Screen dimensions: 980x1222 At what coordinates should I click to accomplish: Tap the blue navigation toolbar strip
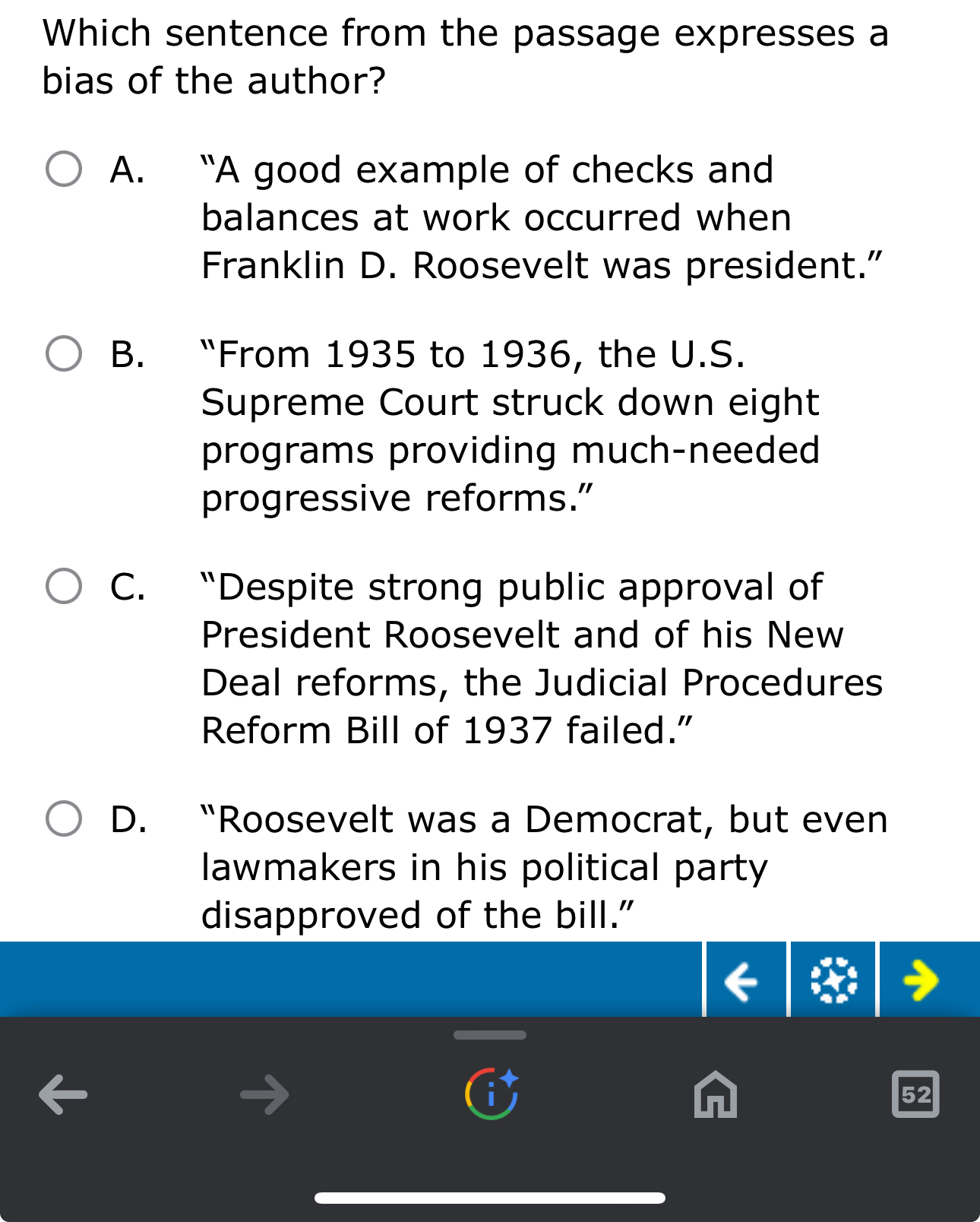[349, 980]
